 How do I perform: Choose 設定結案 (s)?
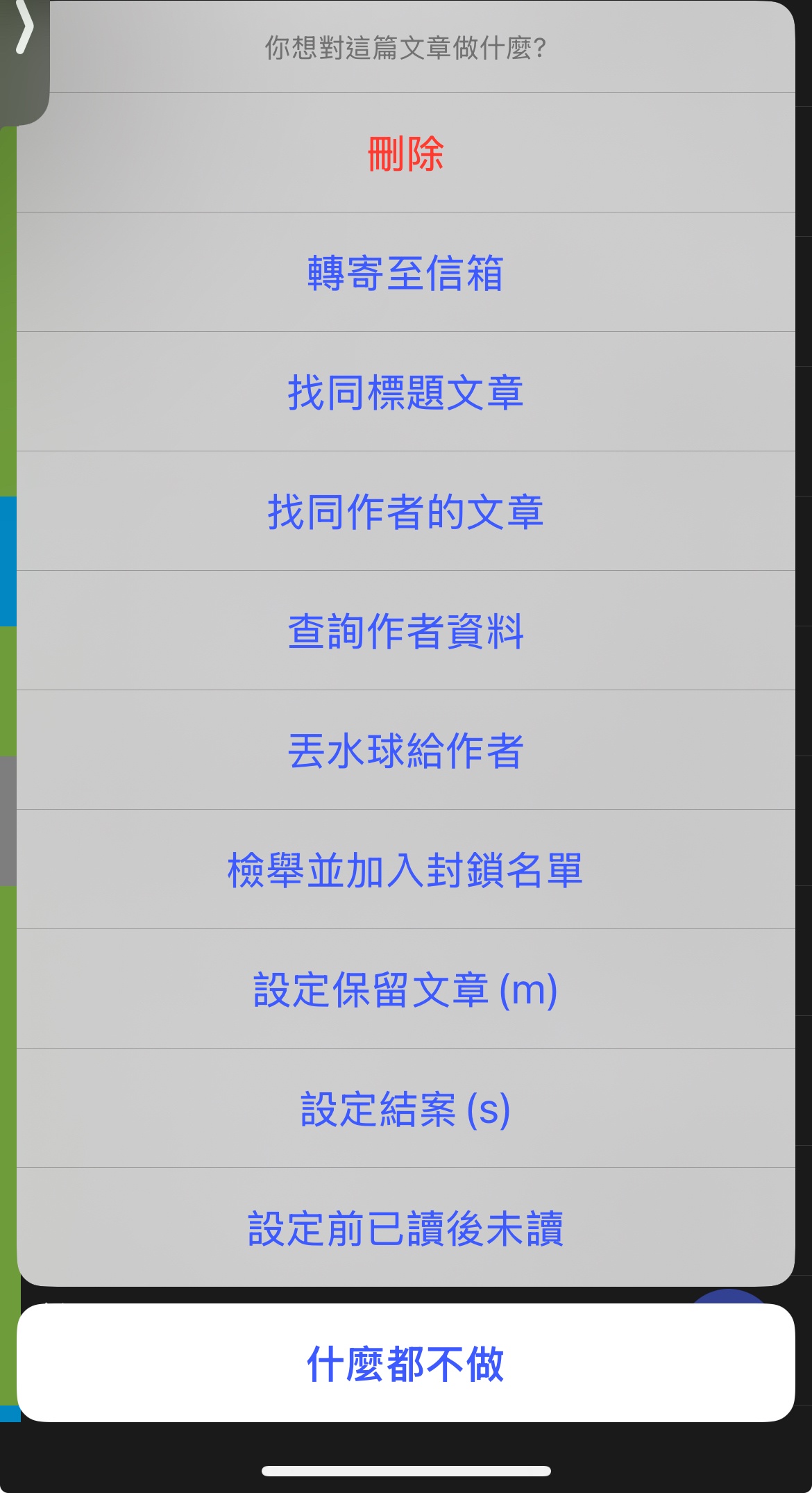[405, 1109]
